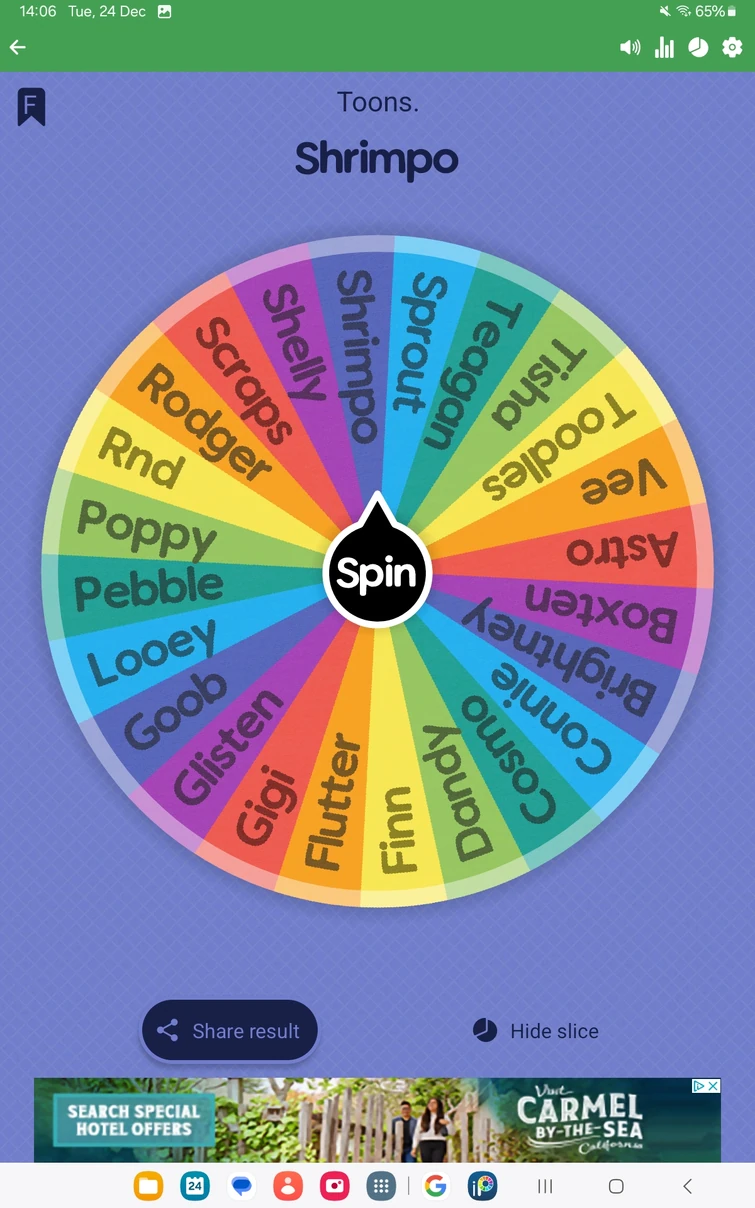
Task: Close the Carmel-by-the-Sea ad
Action: [x=713, y=1086]
